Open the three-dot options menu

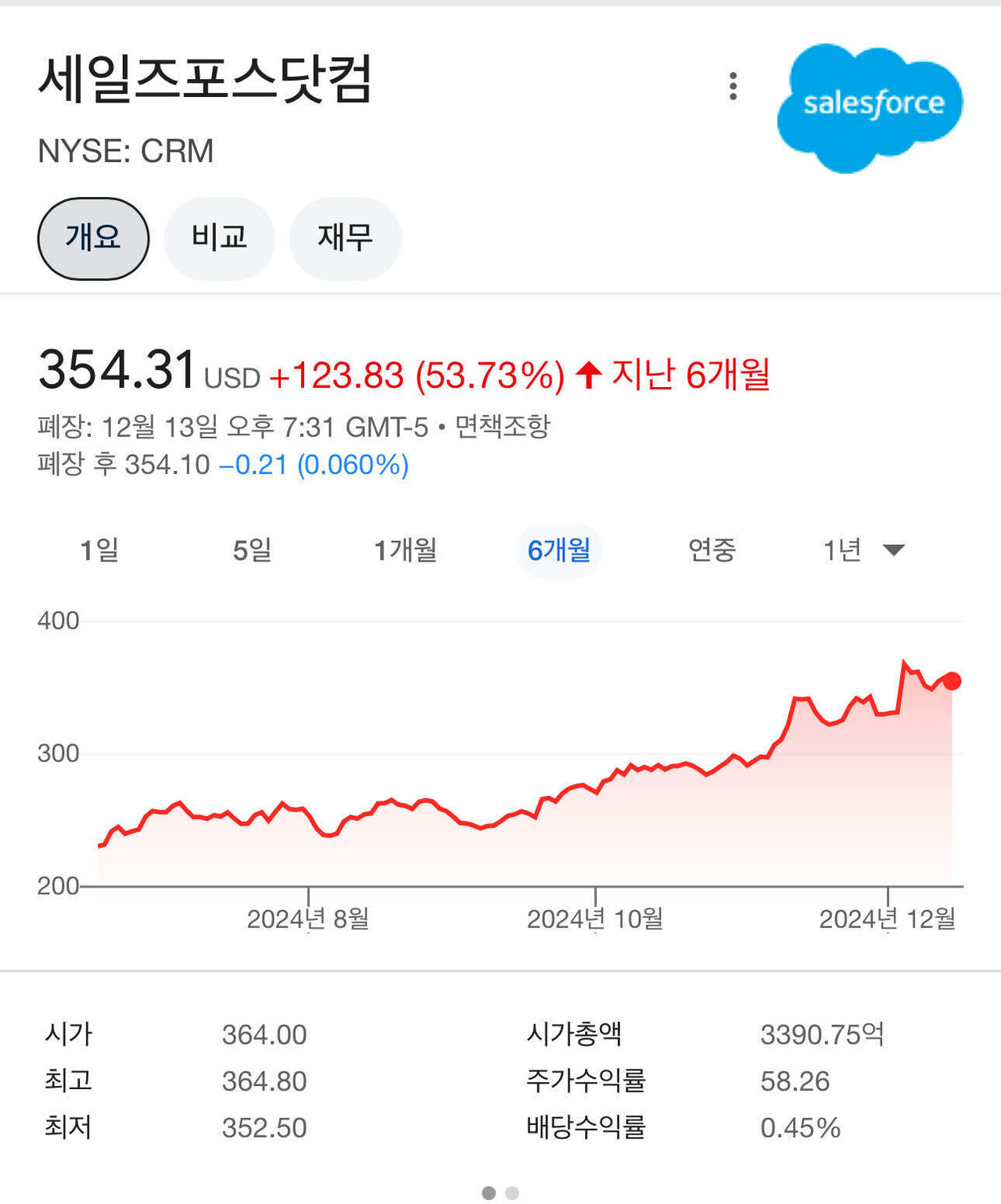734,86
